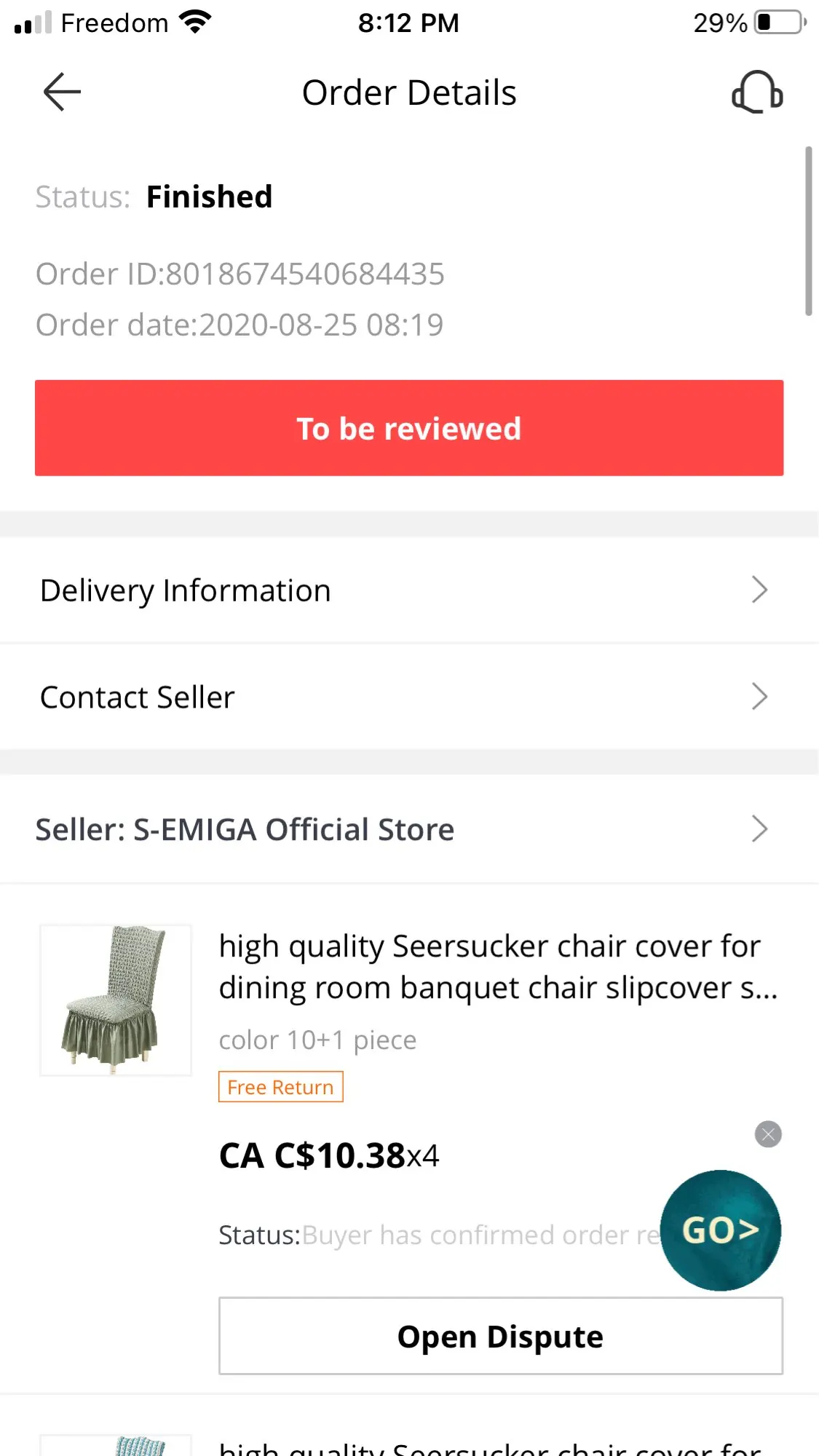819x1456 pixels.
Task: Go back from Order Details
Action: click(62, 92)
